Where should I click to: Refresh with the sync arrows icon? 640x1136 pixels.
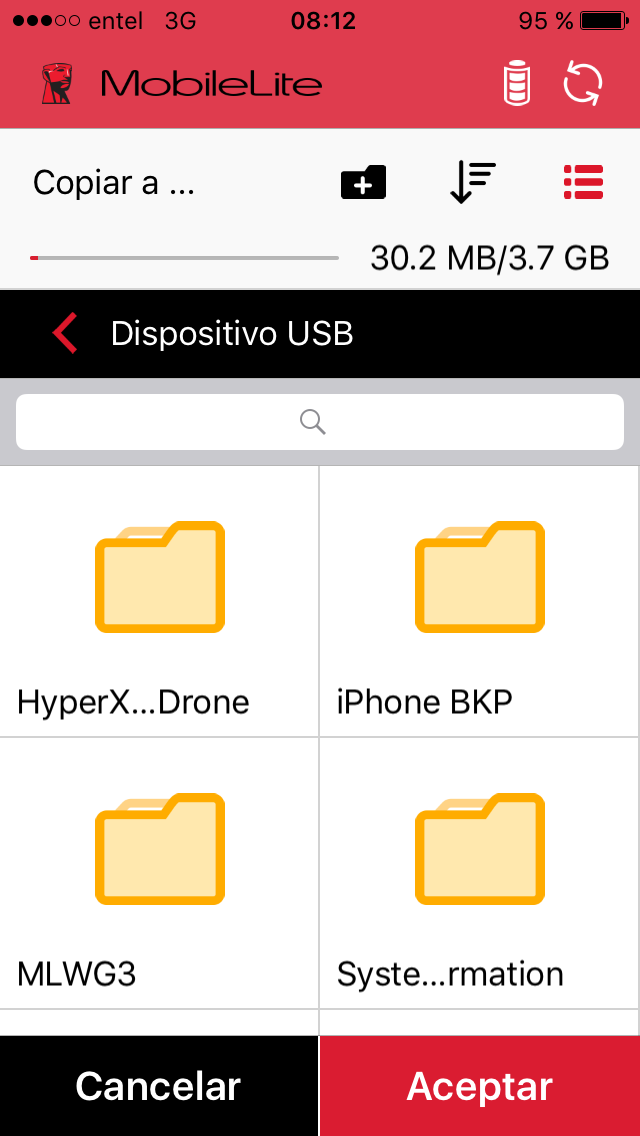(x=583, y=84)
